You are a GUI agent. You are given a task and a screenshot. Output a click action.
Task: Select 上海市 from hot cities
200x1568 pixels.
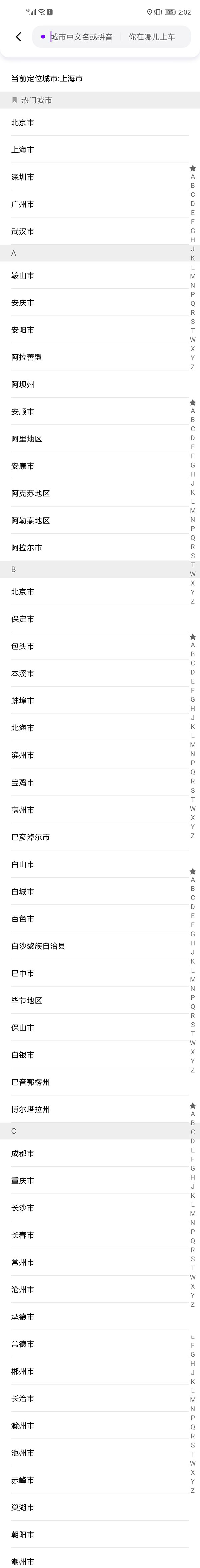pos(23,150)
